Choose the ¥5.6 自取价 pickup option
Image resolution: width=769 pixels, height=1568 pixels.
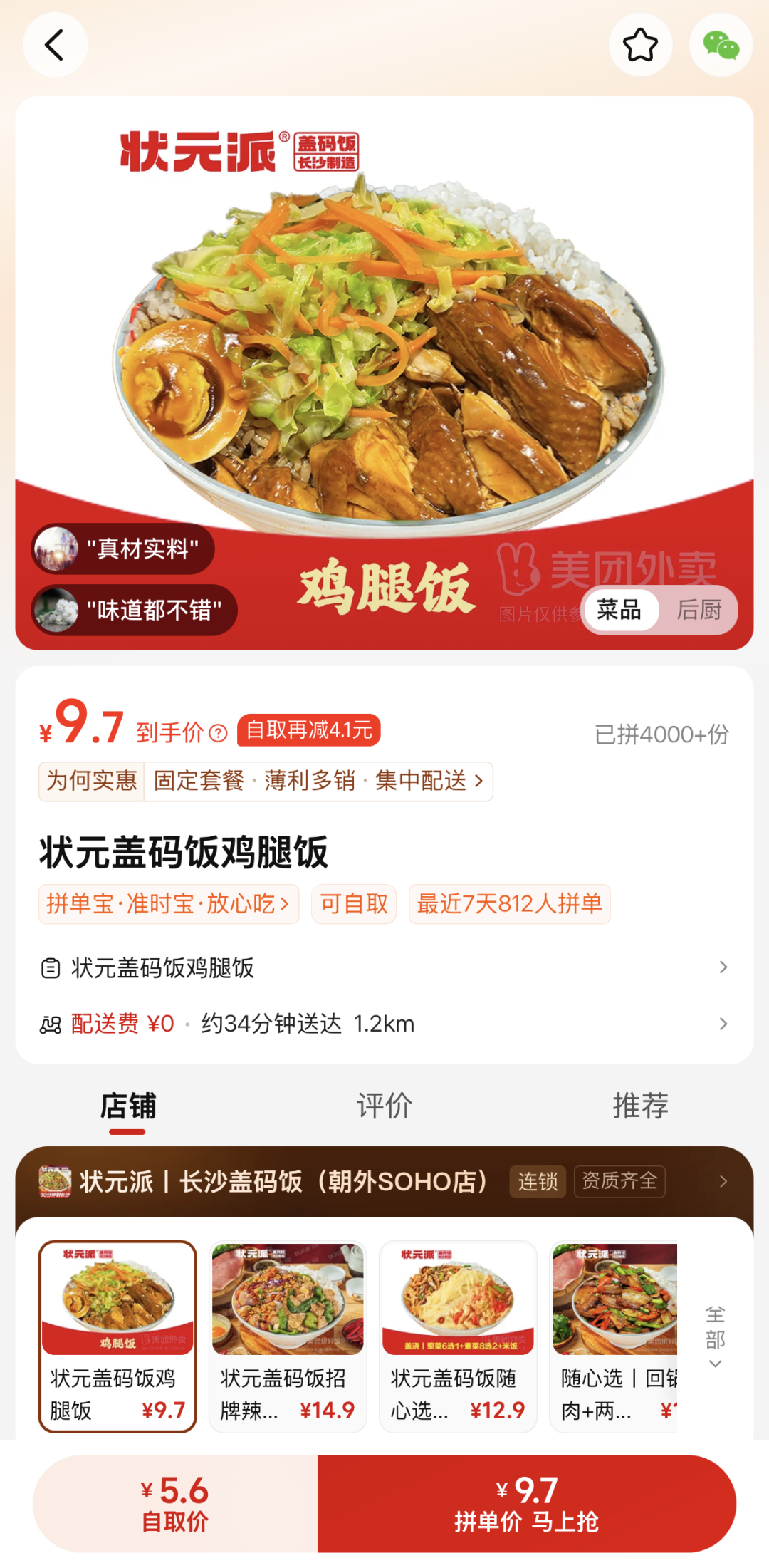click(175, 1503)
